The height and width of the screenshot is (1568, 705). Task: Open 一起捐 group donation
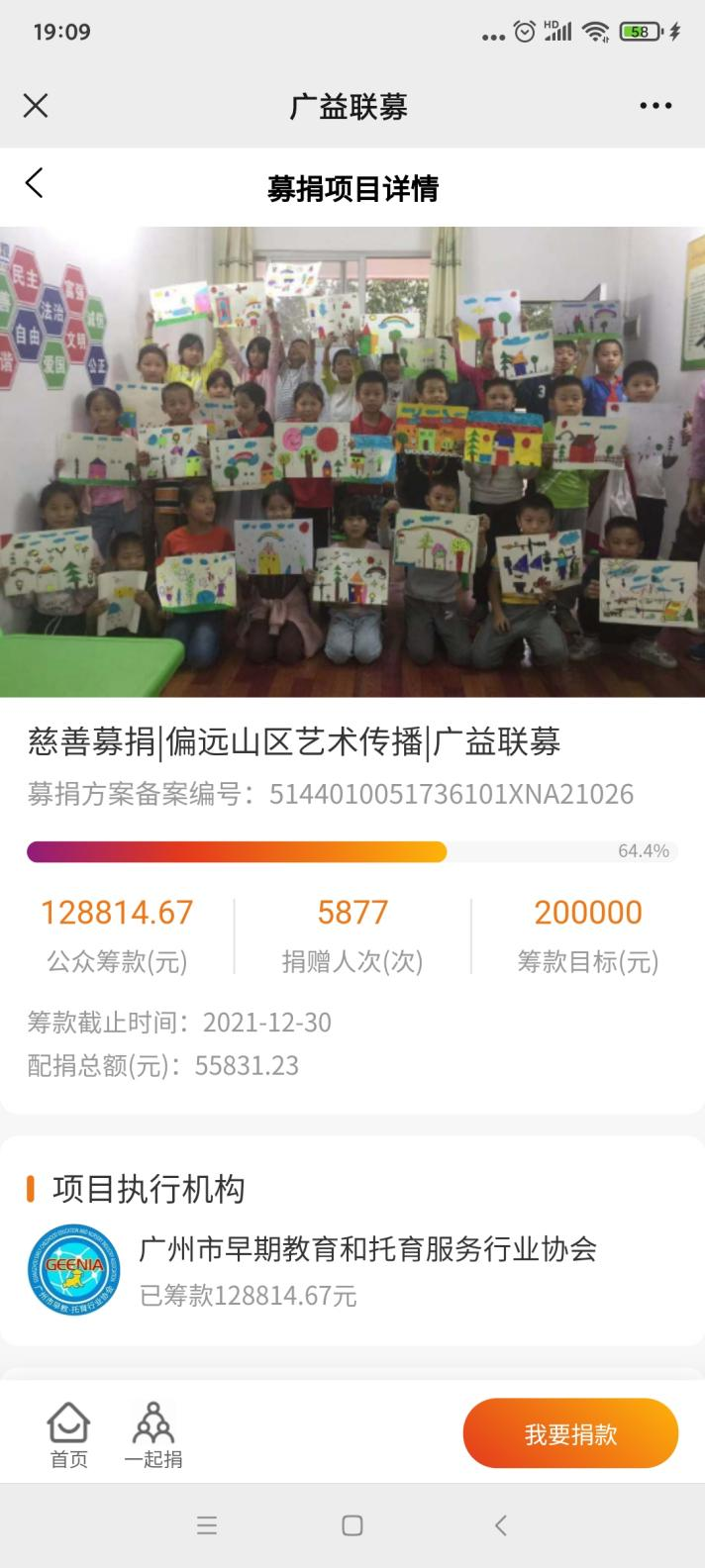[153, 1435]
